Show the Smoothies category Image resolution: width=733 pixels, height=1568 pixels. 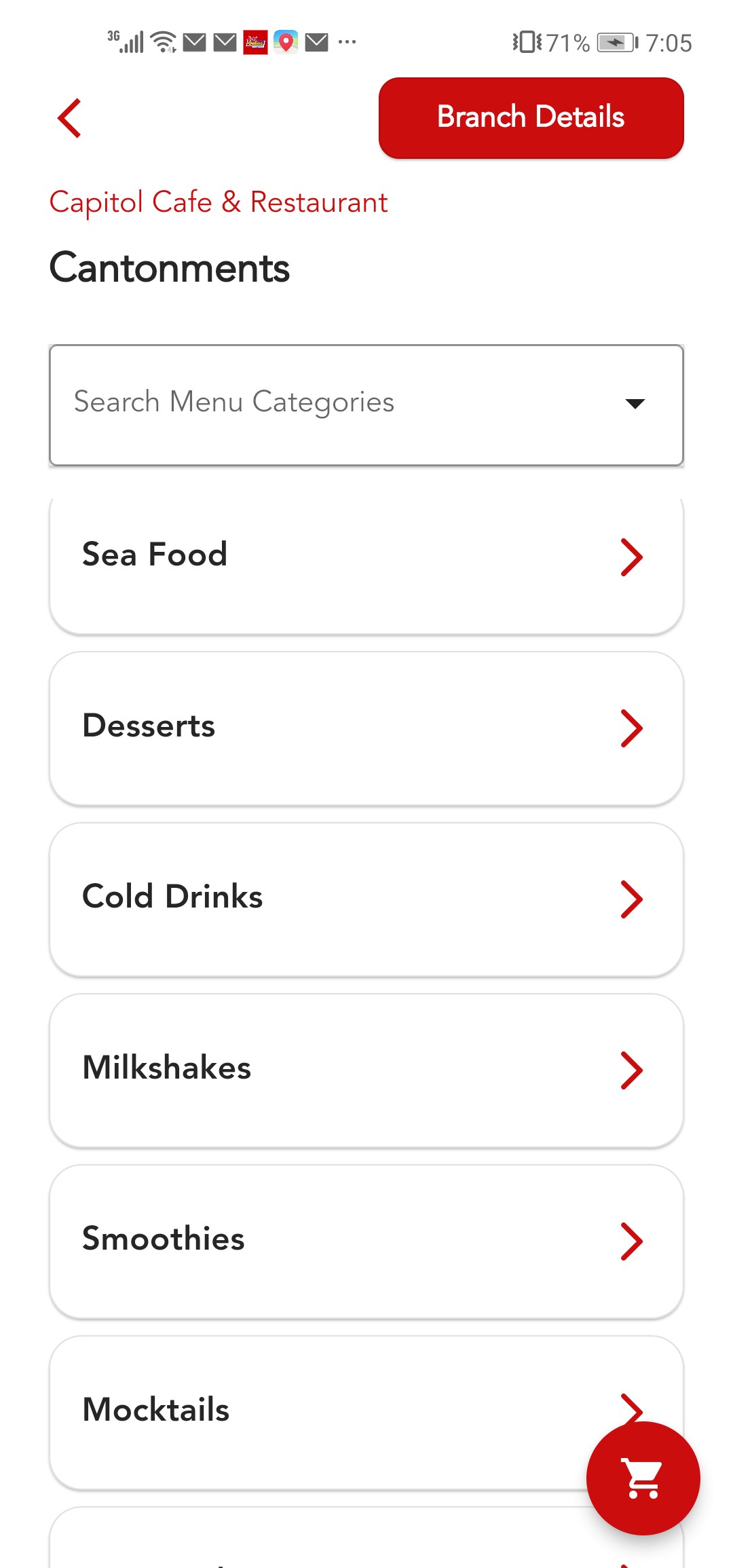(x=366, y=1241)
